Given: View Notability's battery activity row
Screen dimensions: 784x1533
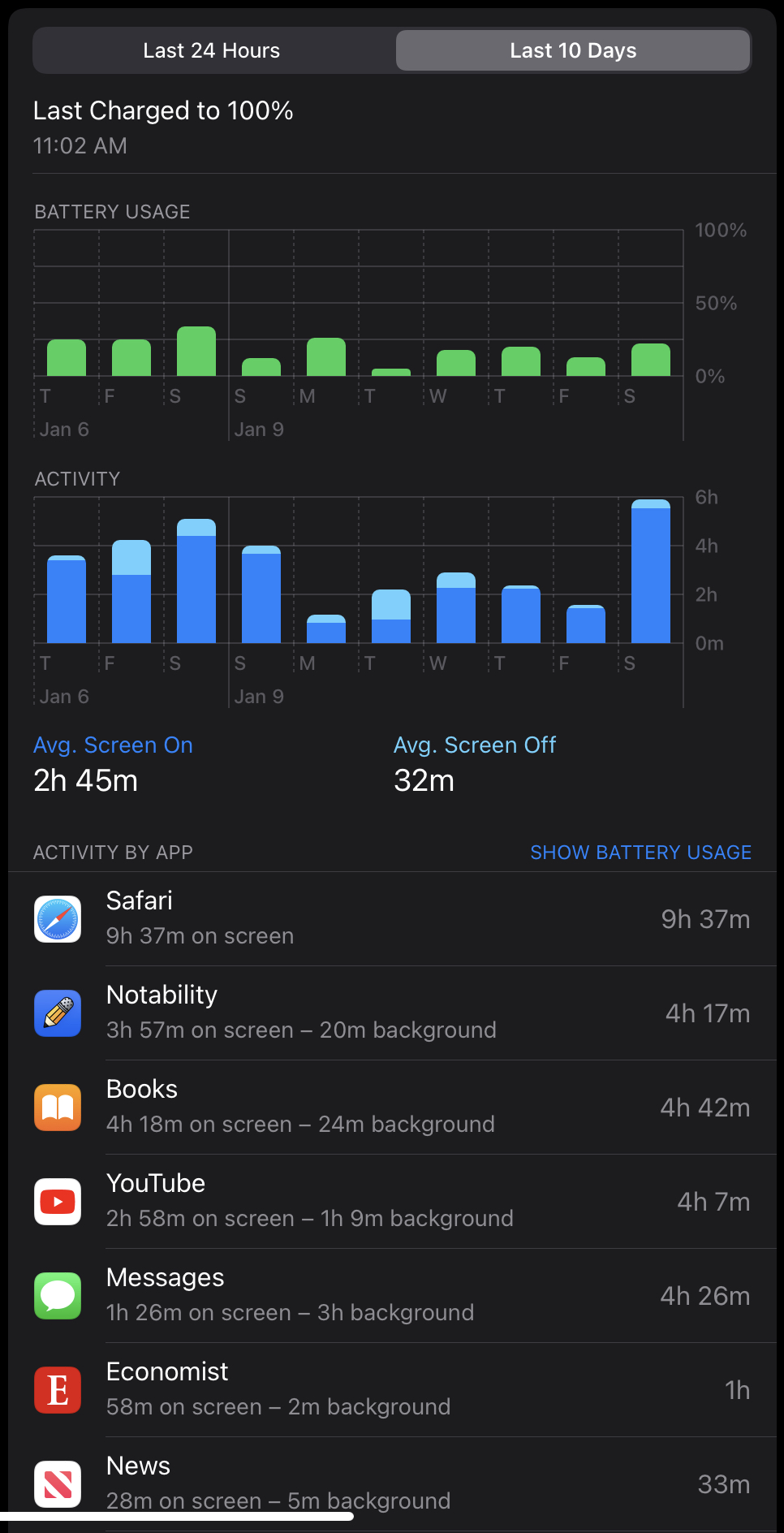Looking at the screenshot, I should [x=392, y=1013].
